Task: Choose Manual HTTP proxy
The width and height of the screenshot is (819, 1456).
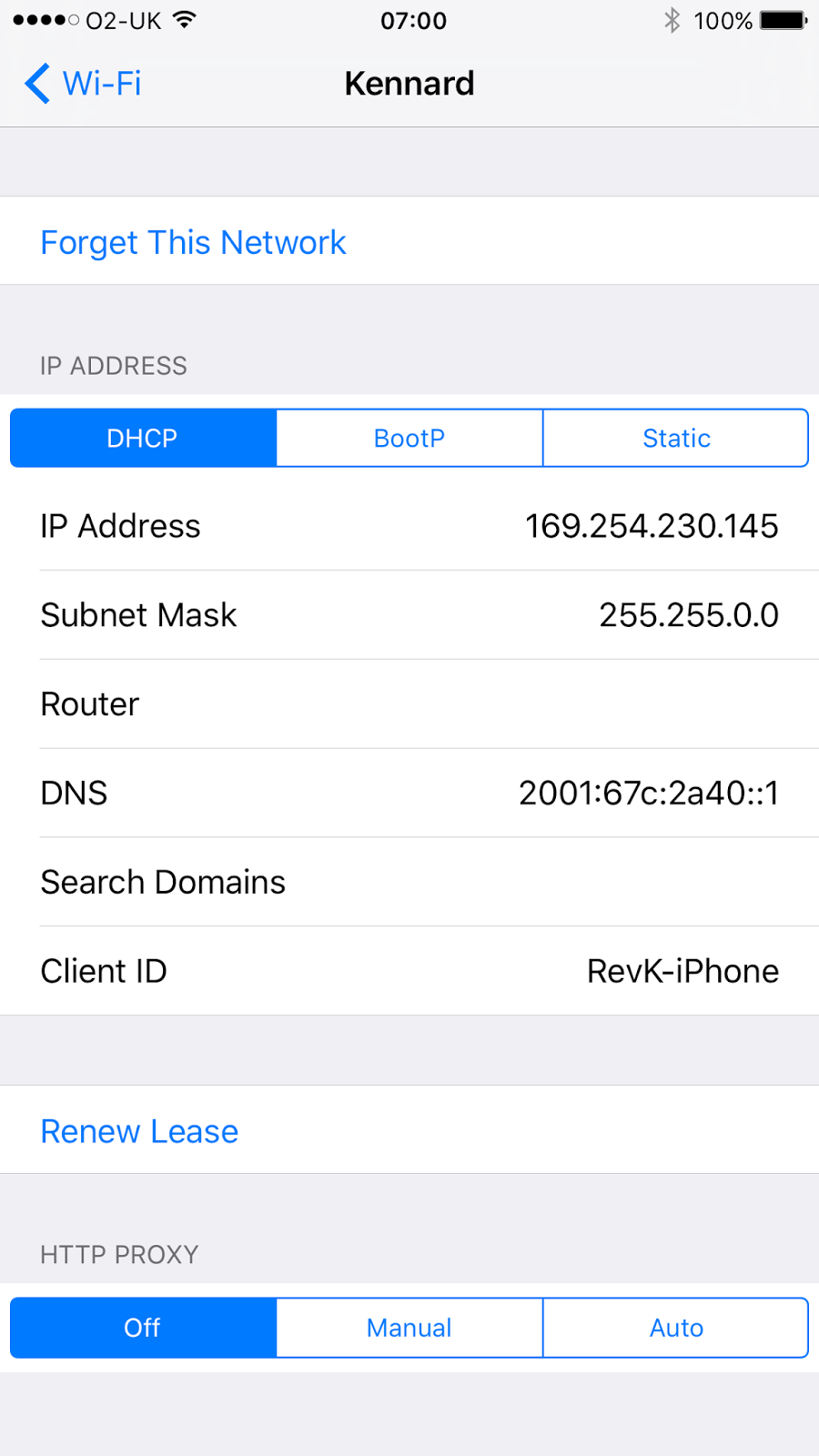Action: [x=409, y=1328]
